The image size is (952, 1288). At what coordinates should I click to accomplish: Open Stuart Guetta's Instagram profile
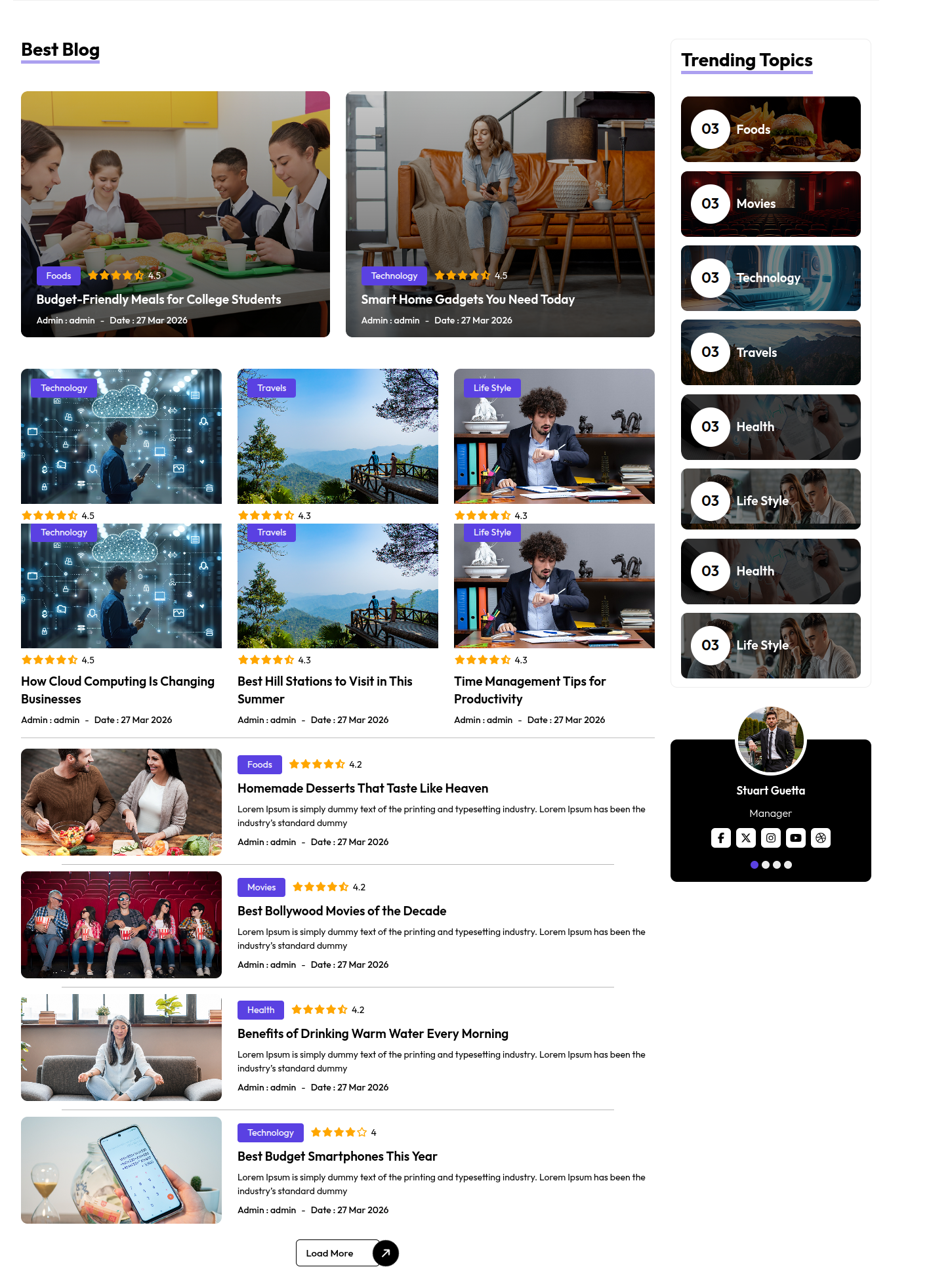(770, 838)
